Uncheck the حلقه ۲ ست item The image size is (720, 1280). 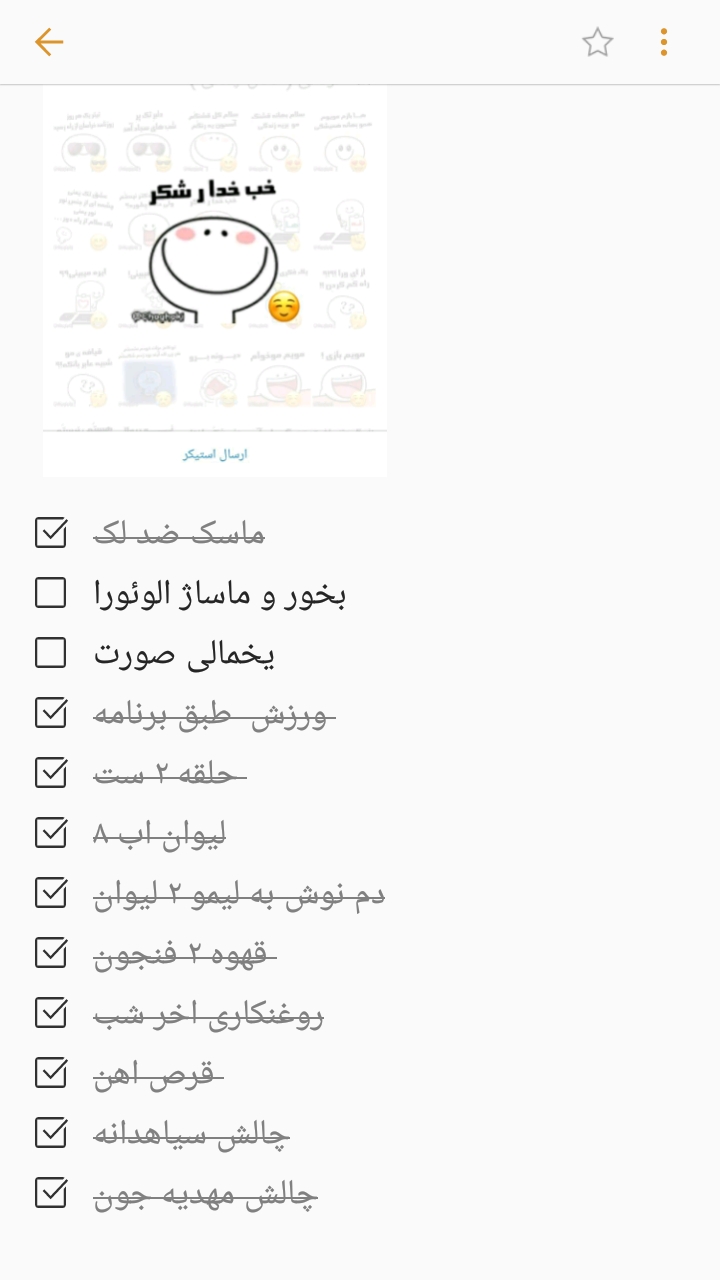point(51,773)
